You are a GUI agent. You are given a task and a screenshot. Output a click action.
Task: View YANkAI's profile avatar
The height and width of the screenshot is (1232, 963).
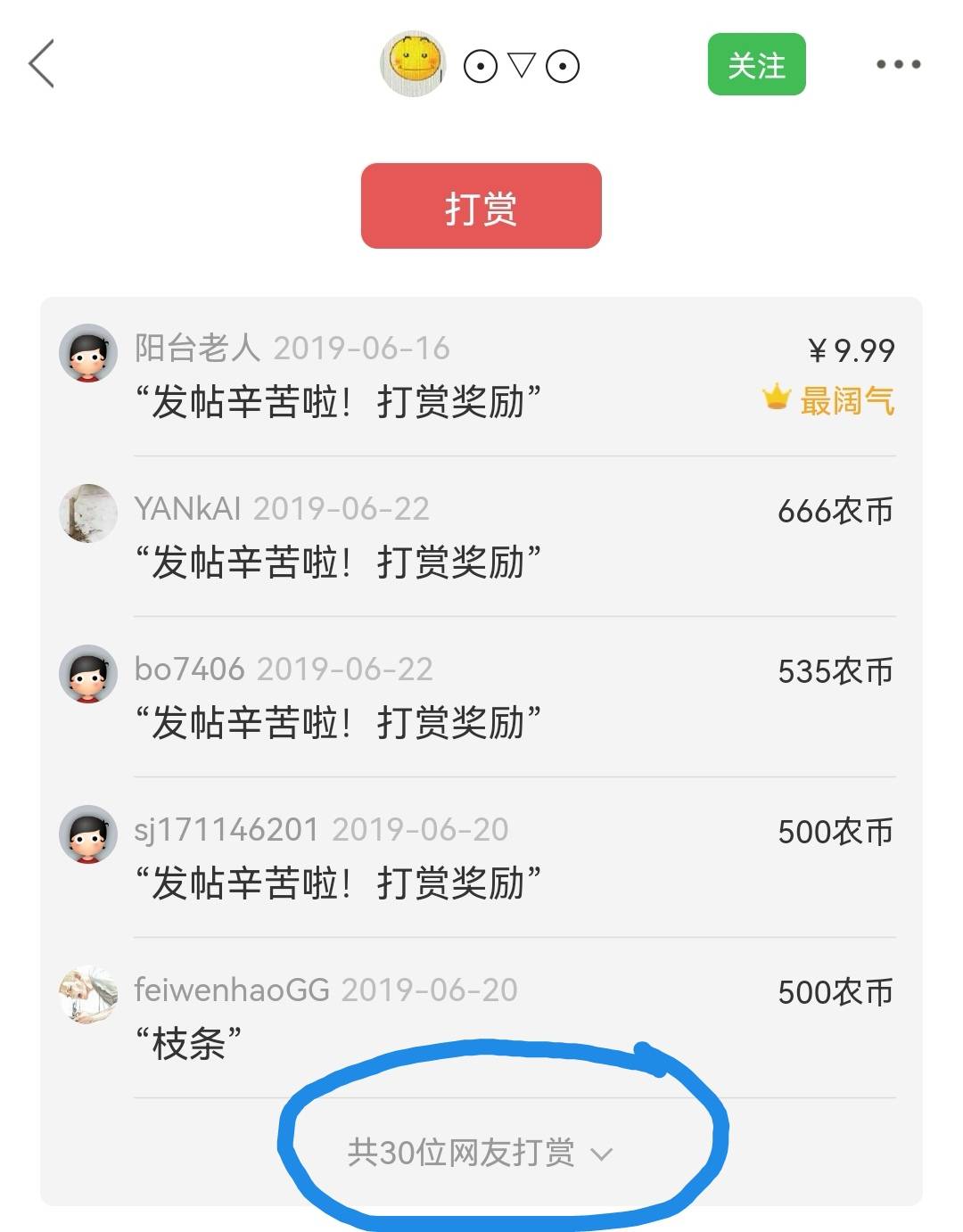point(88,513)
